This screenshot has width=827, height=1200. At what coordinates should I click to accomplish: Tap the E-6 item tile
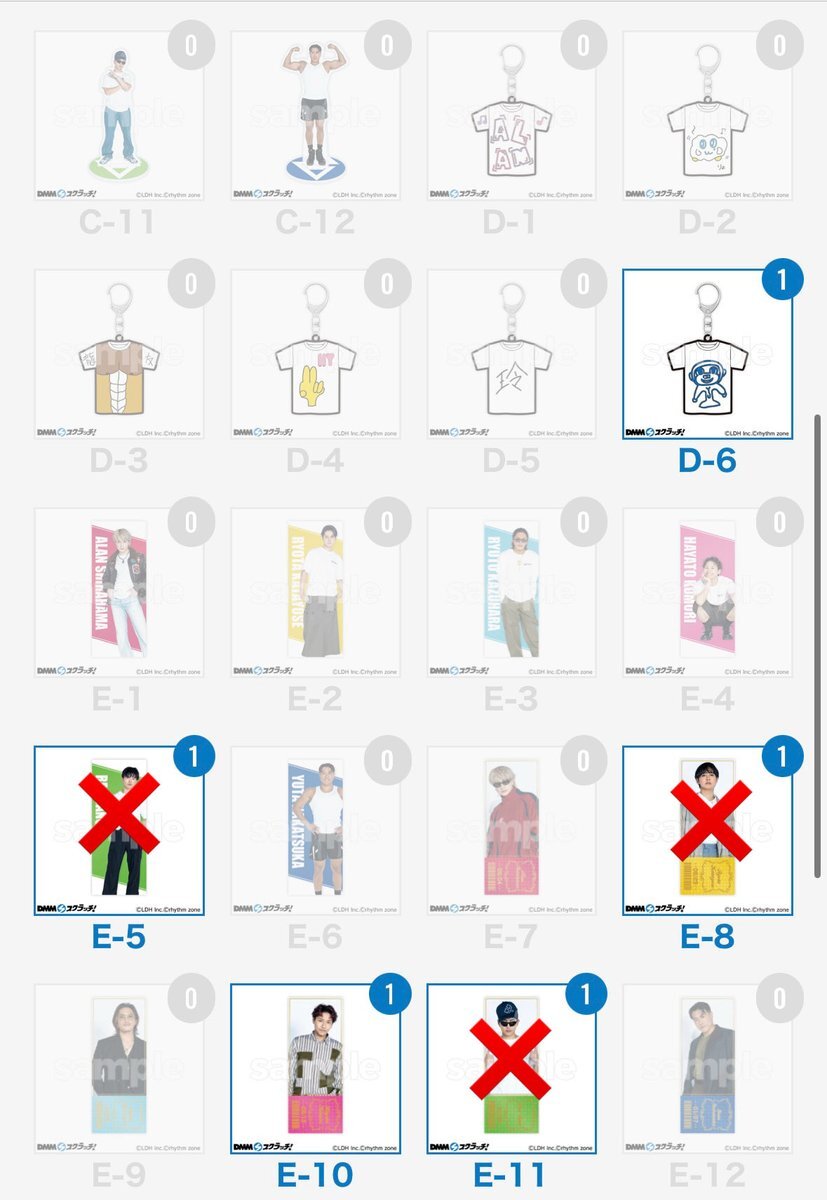click(x=315, y=830)
